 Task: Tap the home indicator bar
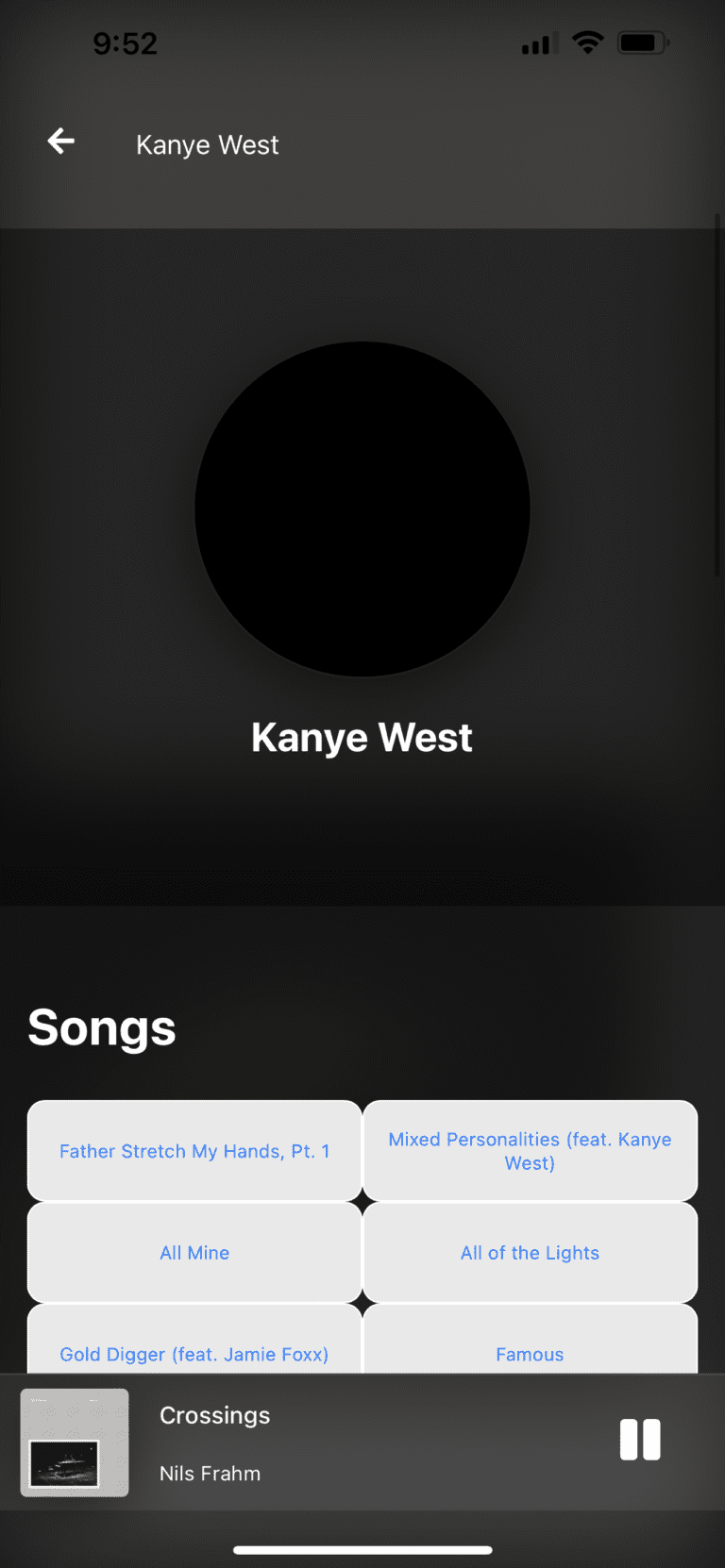coord(362,1548)
